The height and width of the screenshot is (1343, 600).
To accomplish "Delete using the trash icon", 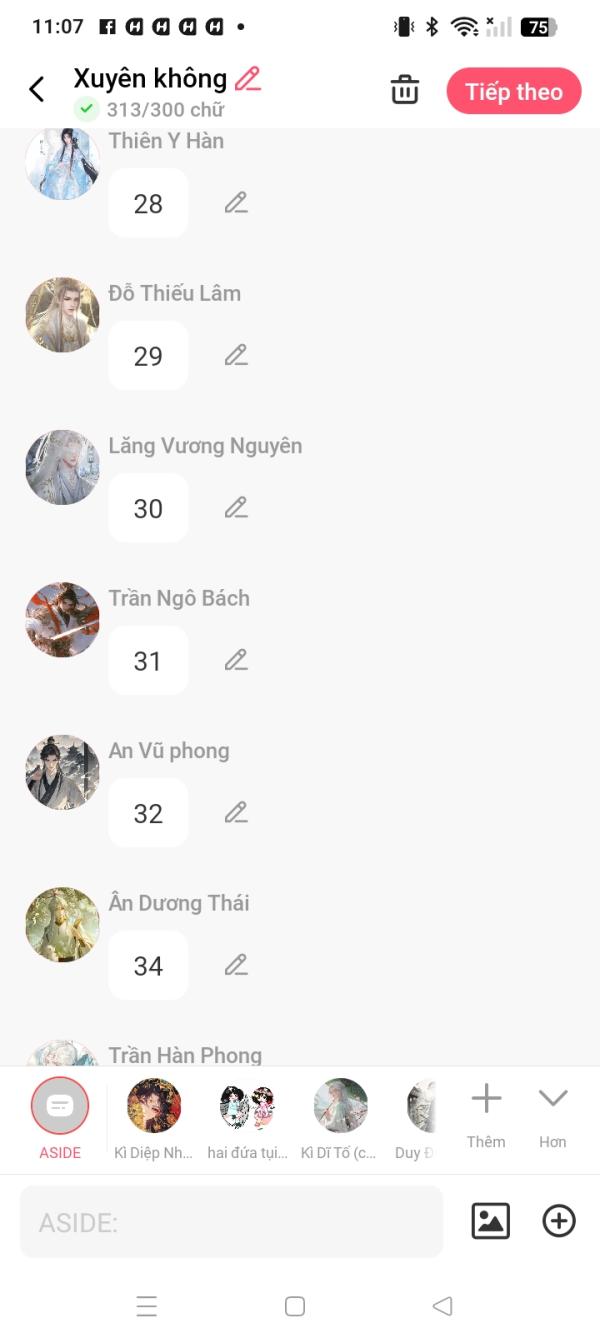I will click(404, 90).
